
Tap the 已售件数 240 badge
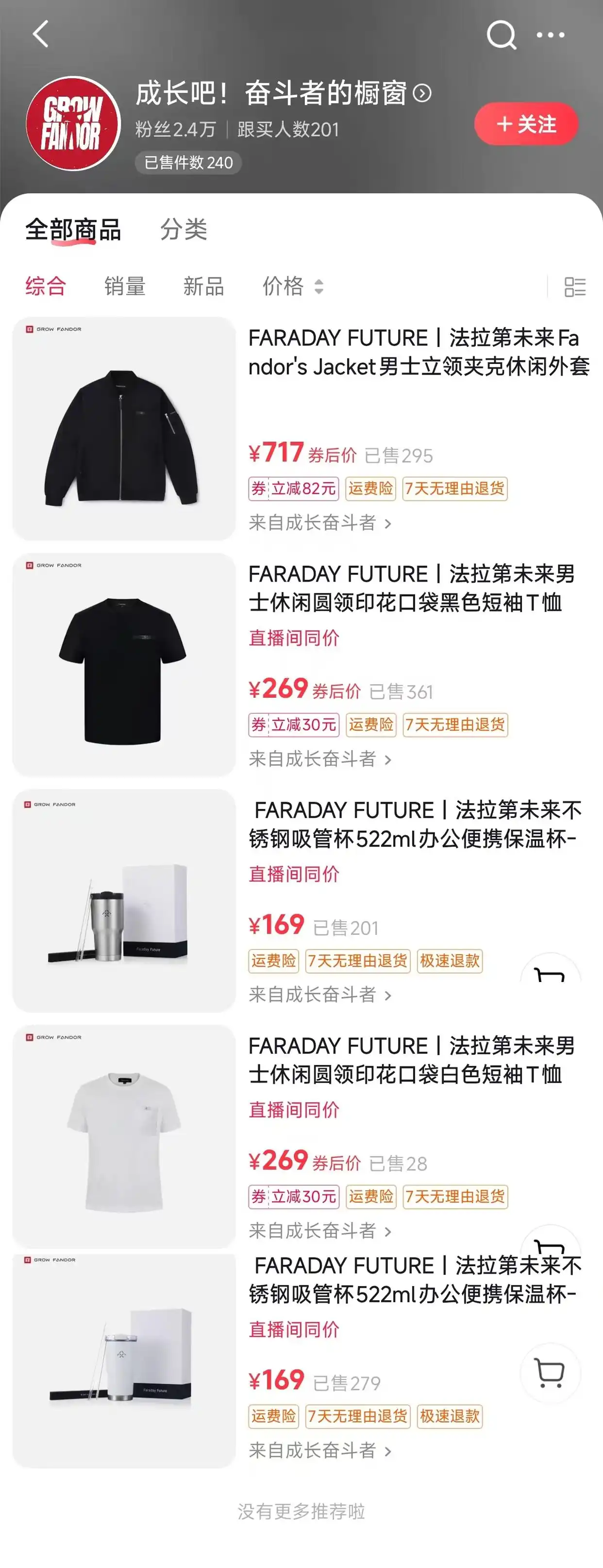(x=186, y=163)
